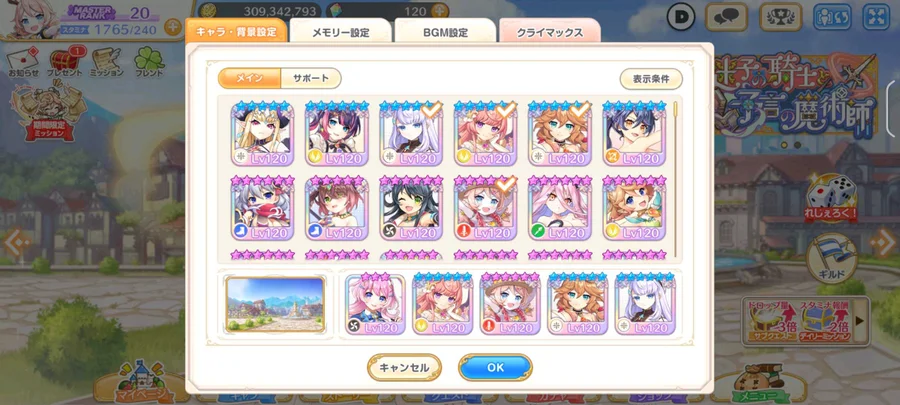900x405 pixels.
Task: Choose the straw-hat character in the selected row
Action: click(509, 303)
